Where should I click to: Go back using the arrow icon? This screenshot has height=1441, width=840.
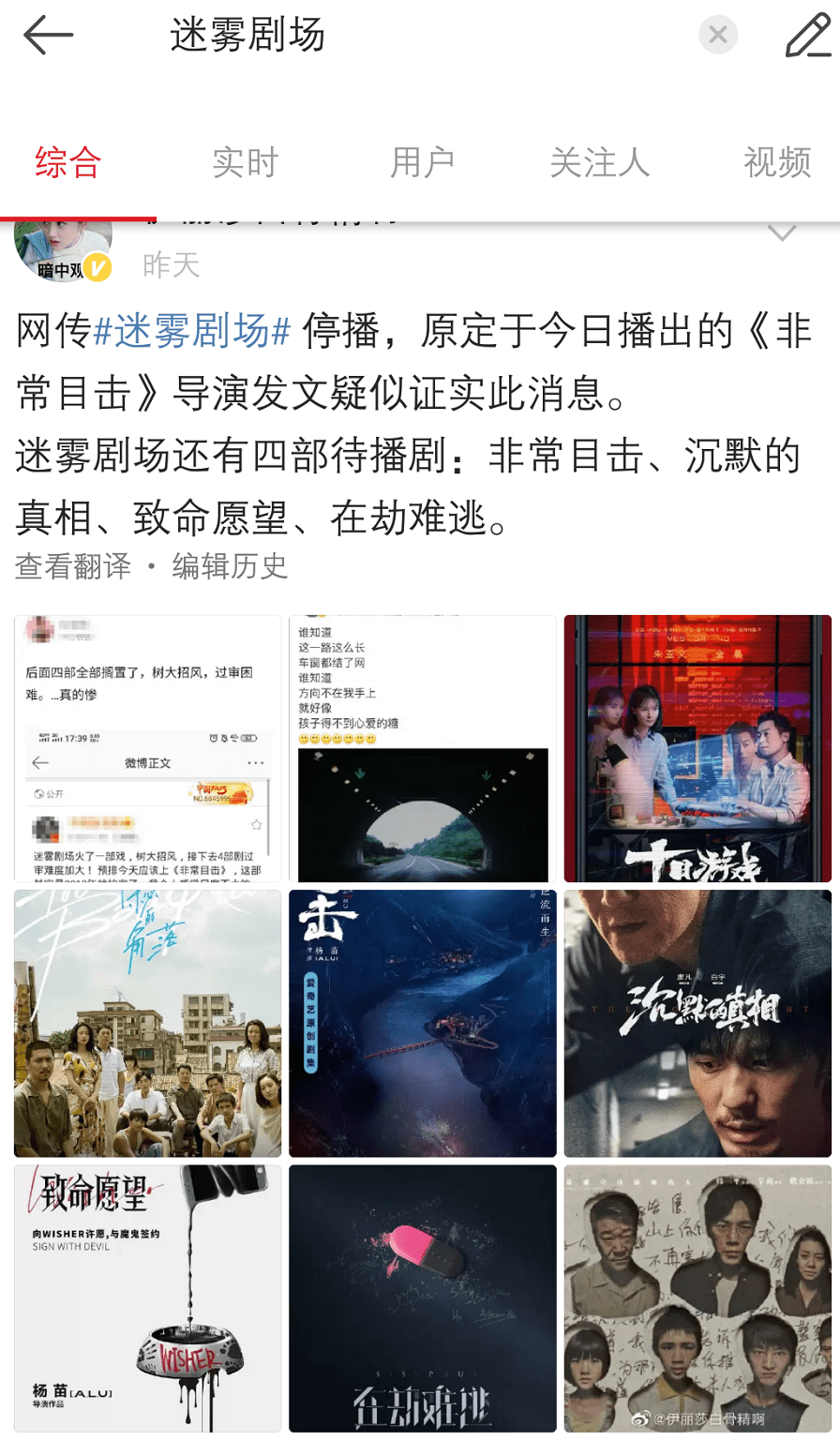tap(47, 37)
